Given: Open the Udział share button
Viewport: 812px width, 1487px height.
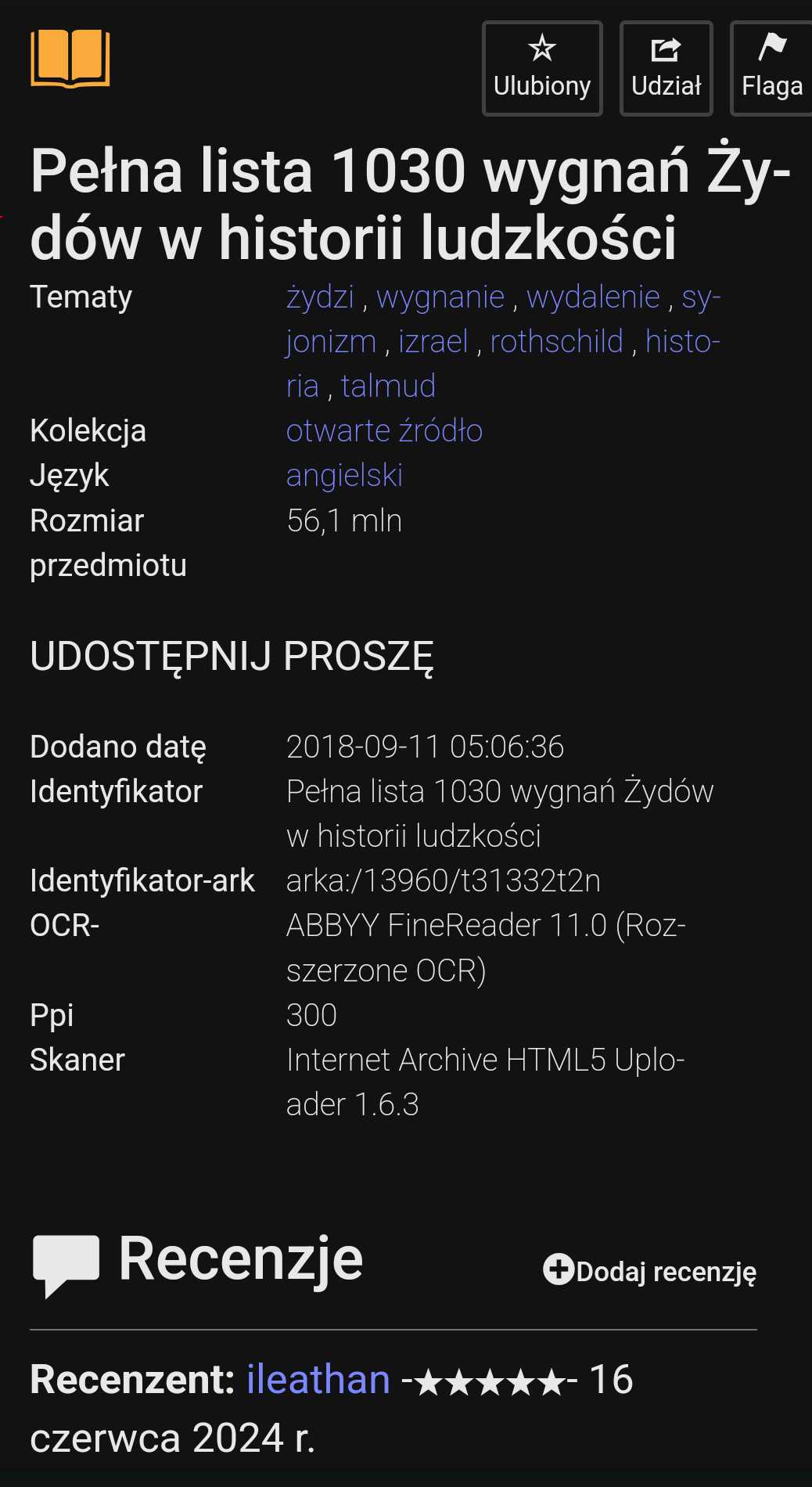Looking at the screenshot, I should (666, 68).
